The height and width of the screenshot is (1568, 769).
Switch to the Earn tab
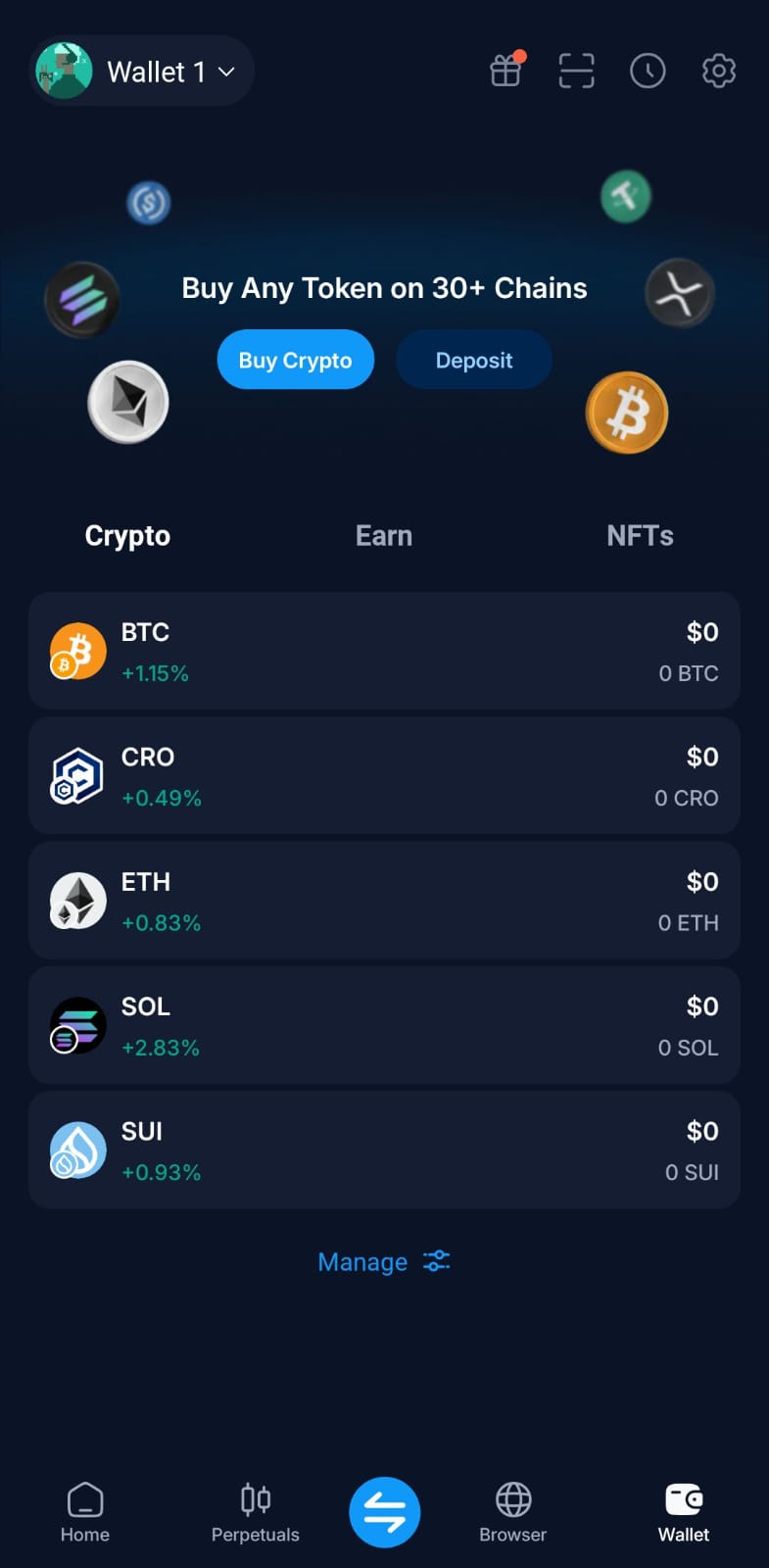[x=383, y=535]
